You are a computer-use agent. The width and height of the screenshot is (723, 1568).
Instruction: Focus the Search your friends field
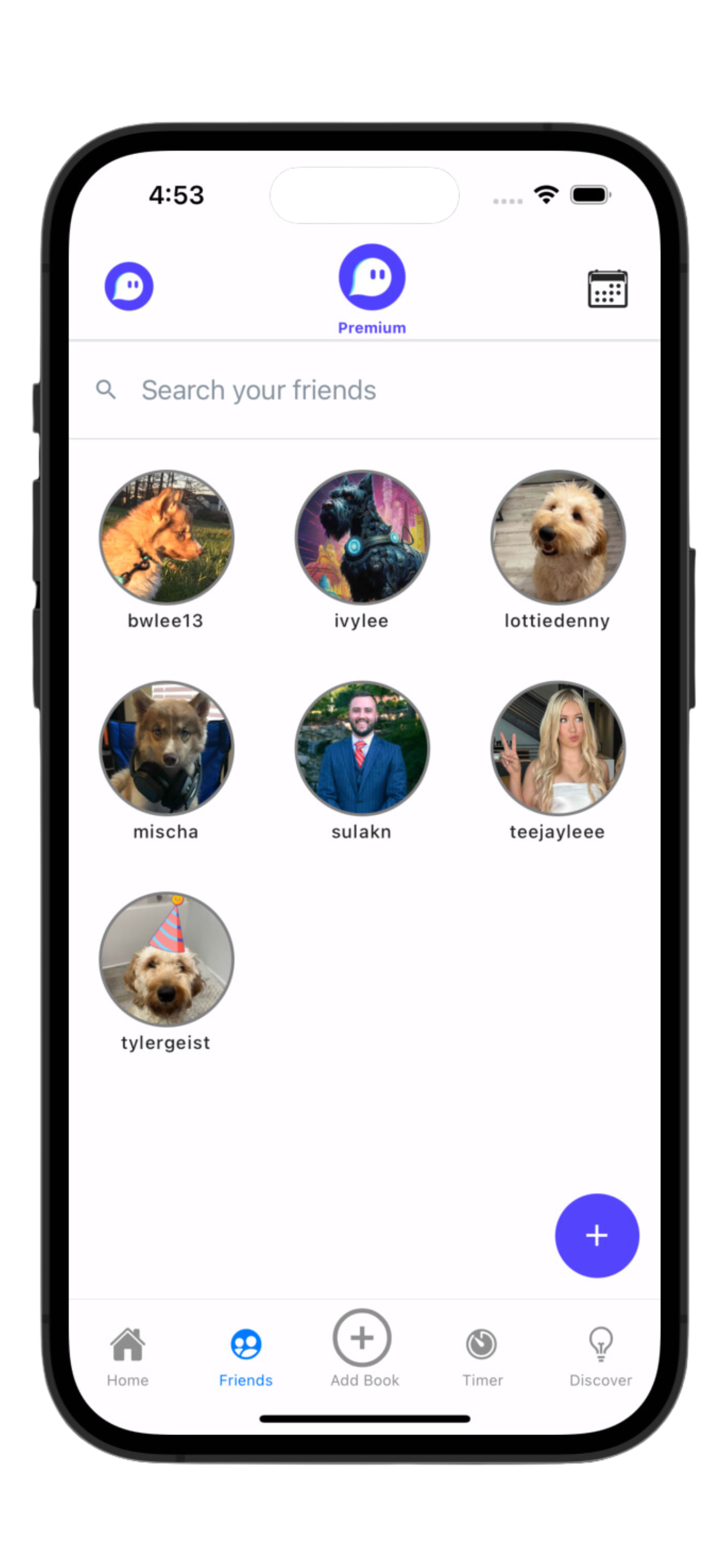tap(365, 390)
